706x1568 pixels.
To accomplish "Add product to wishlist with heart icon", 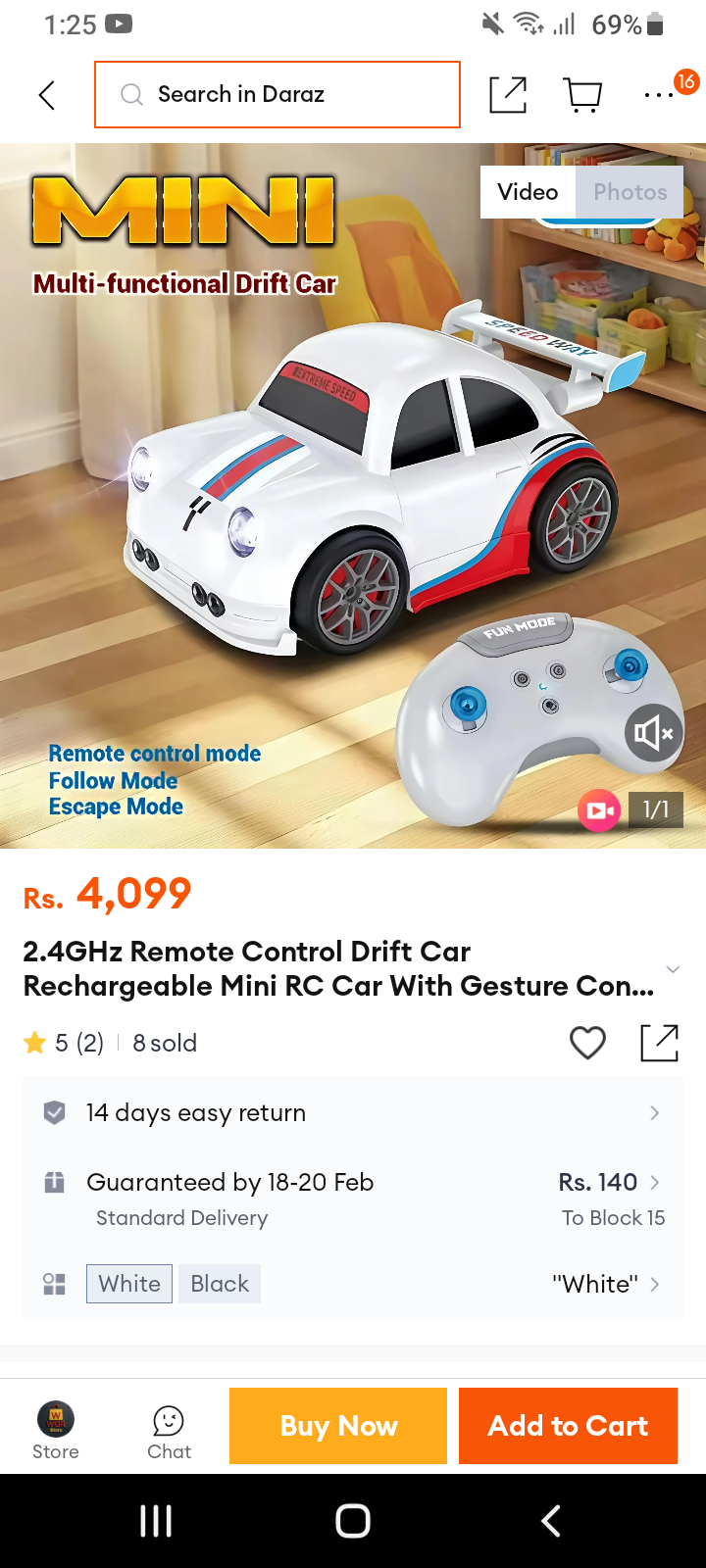I will pos(587,1043).
